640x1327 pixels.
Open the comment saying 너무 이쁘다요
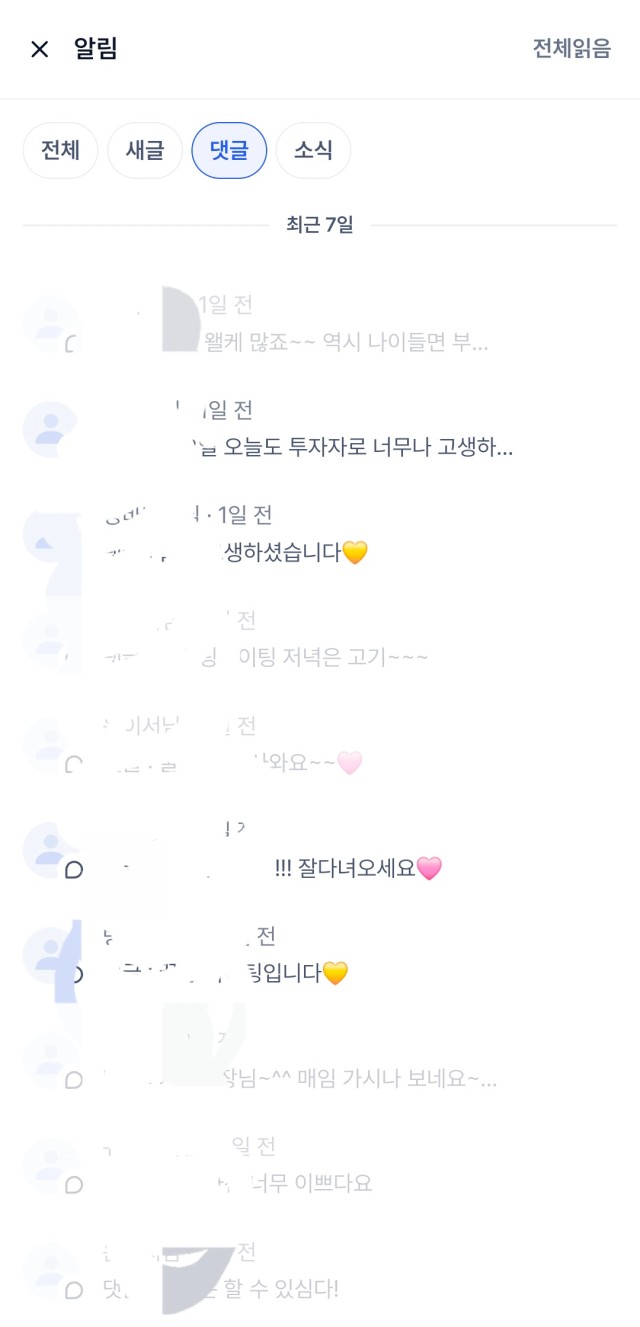[320, 1166]
